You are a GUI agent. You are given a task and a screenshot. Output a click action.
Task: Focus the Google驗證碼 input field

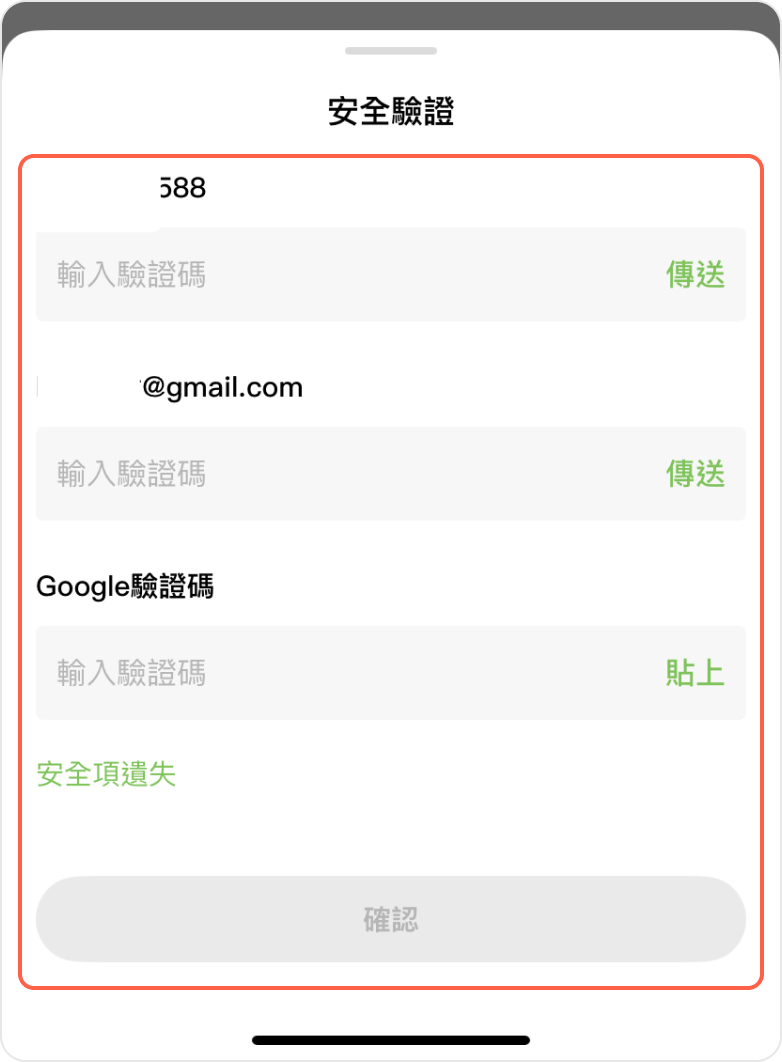point(340,673)
